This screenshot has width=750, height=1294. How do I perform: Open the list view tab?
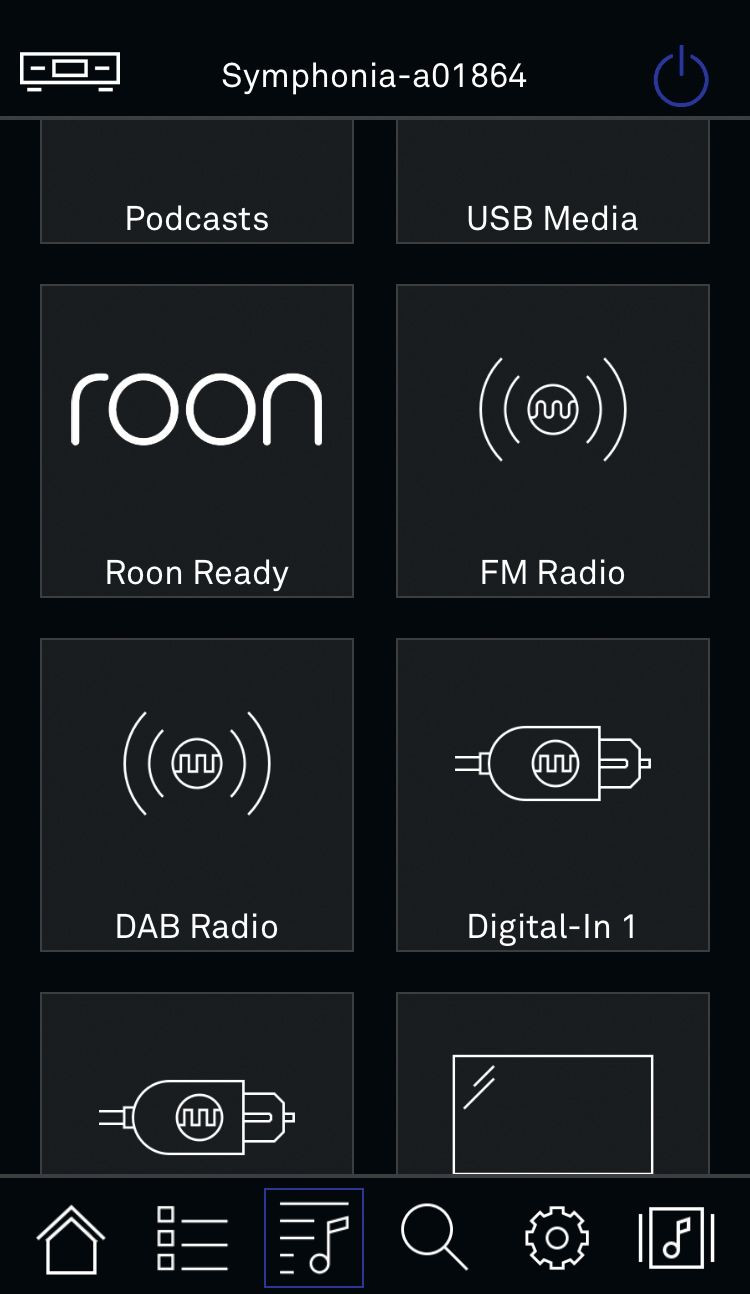pyautogui.click(x=192, y=1238)
